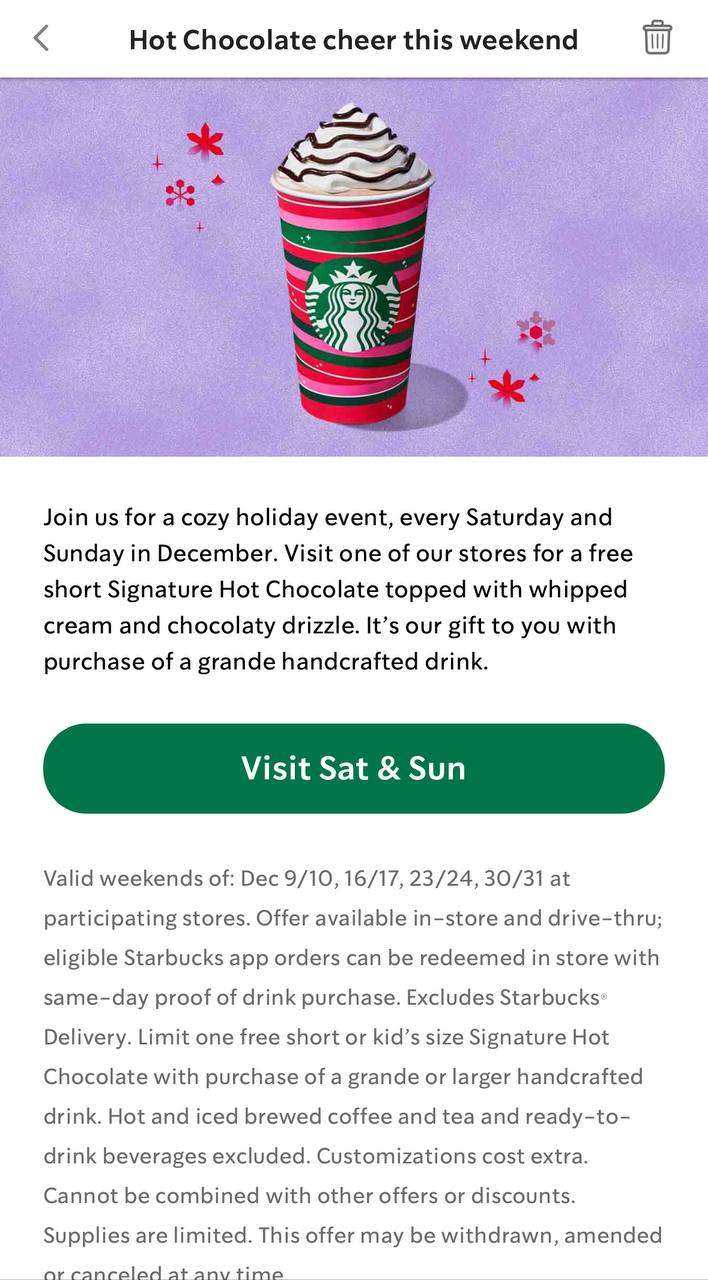The image size is (708, 1280).
Task: Go back using the top-left arrow
Action: tap(41, 39)
